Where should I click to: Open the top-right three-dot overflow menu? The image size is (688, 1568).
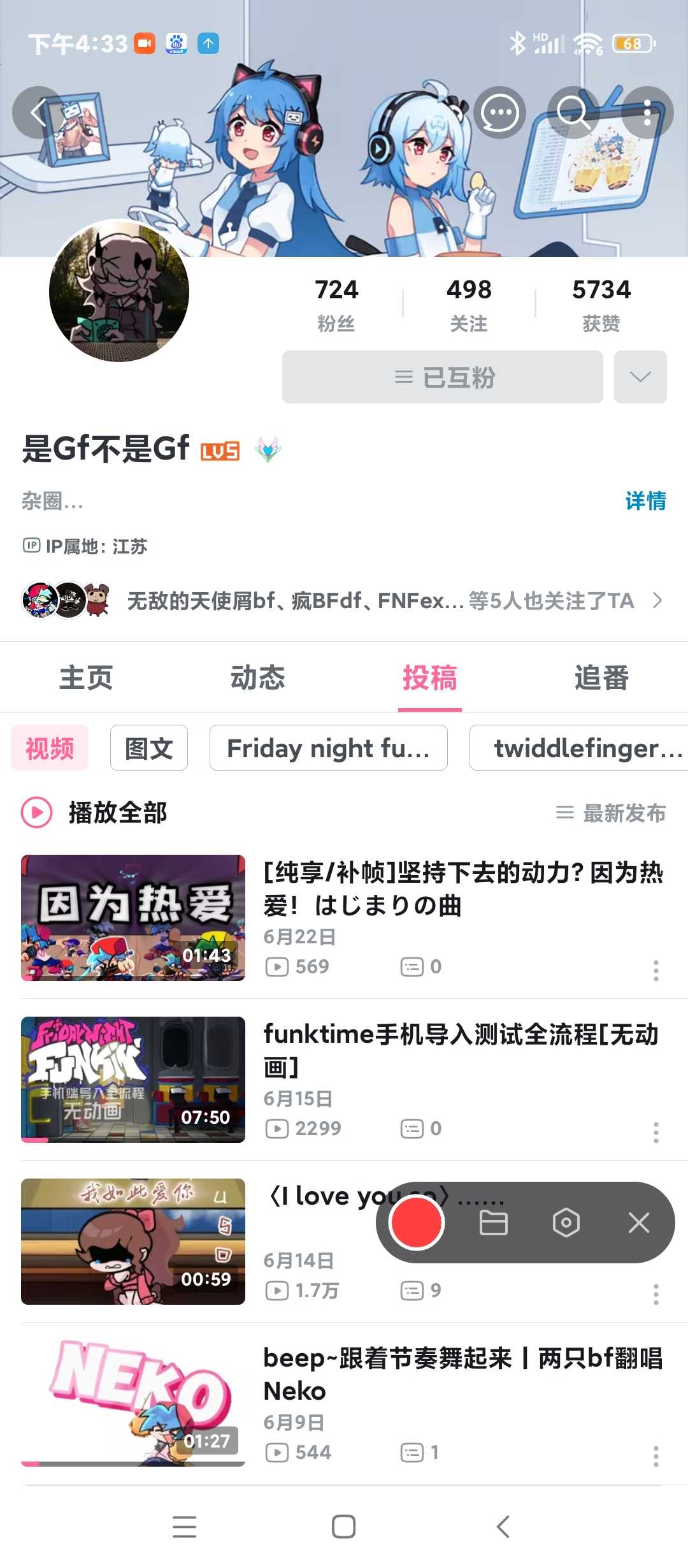click(647, 113)
